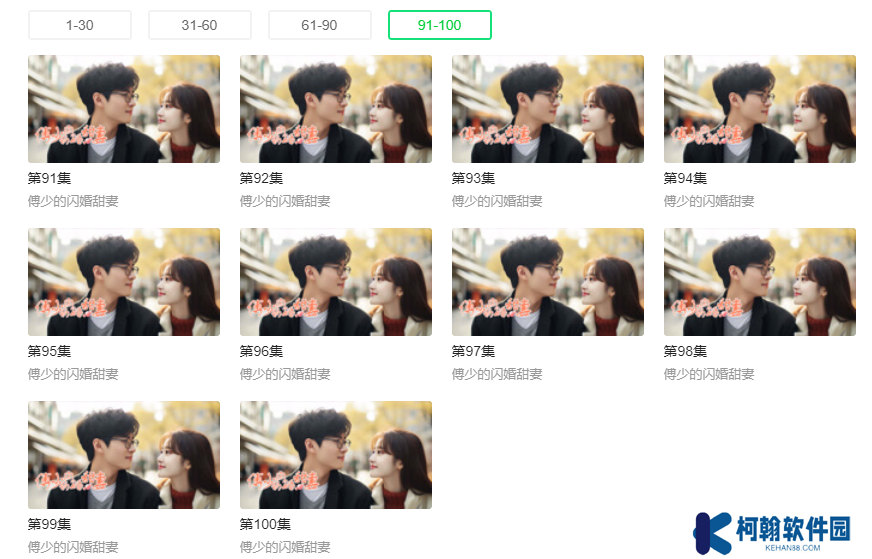Switch to episode range 61-90
Viewport: 872px width, 559px height.
coord(319,25)
